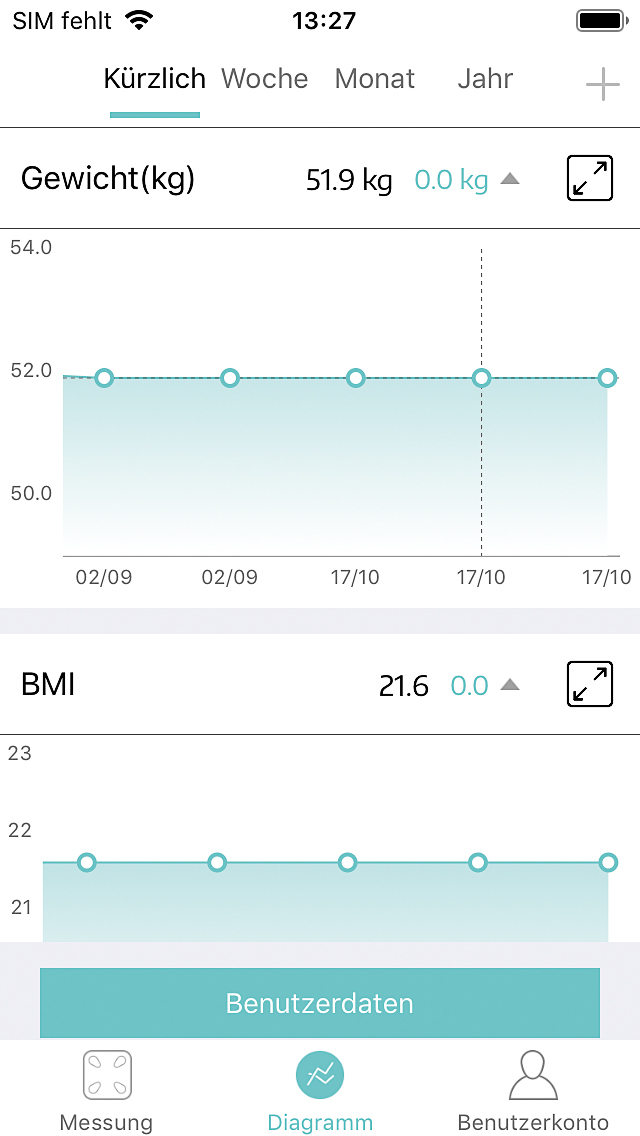Select the Kürzlich tab

click(155, 79)
